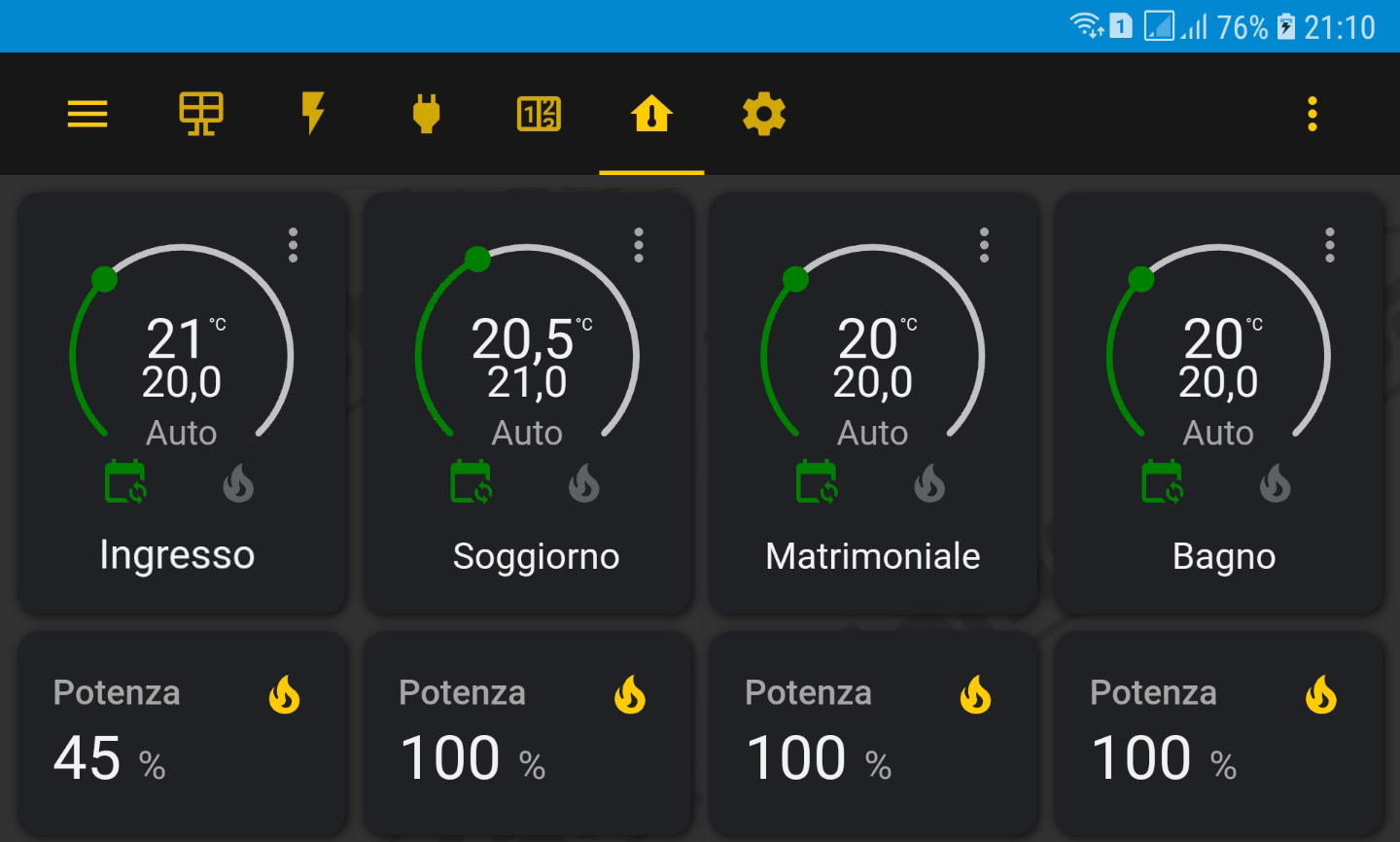The height and width of the screenshot is (842, 1400).
Task: Set Bagno to heat mode with flame icon
Action: (x=1276, y=483)
